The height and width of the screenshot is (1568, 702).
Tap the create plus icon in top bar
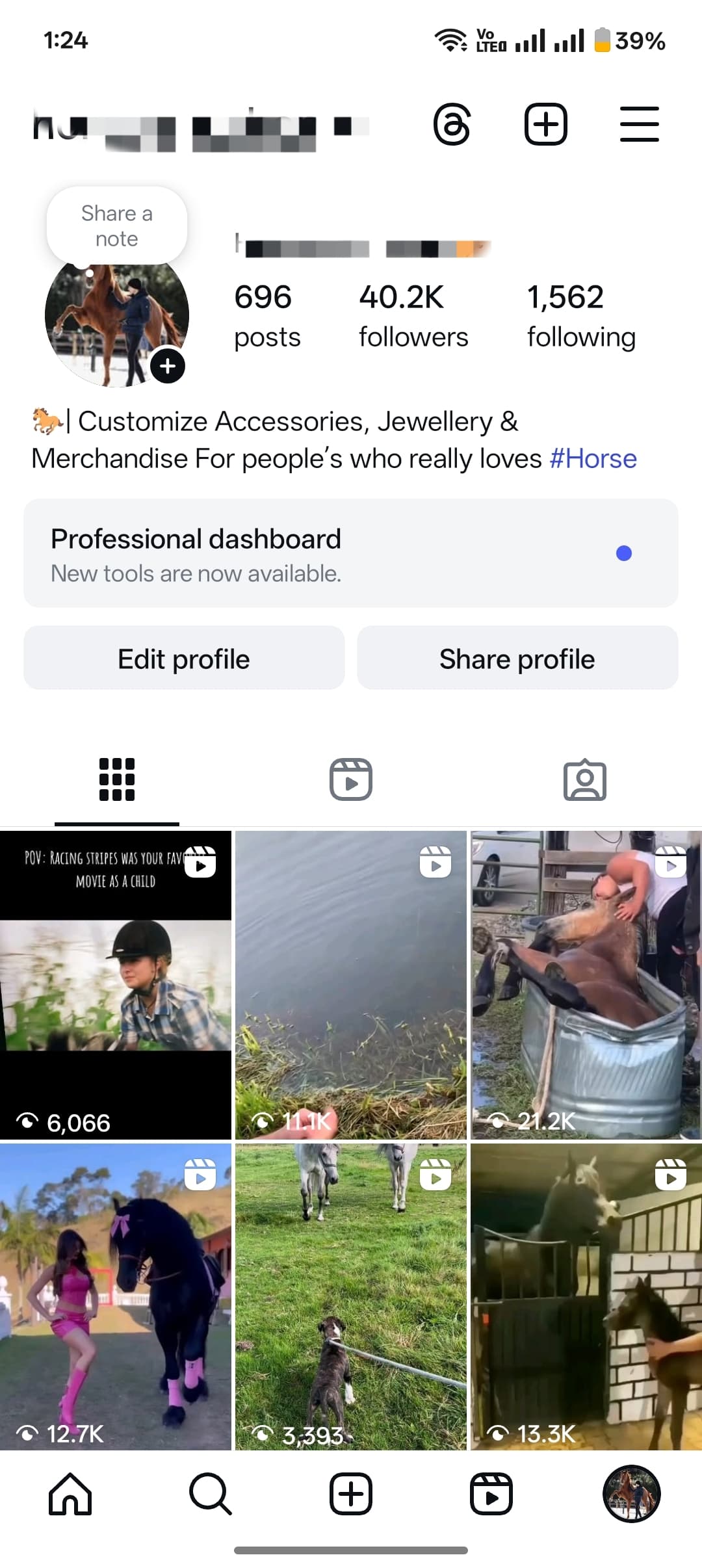(x=545, y=124)
